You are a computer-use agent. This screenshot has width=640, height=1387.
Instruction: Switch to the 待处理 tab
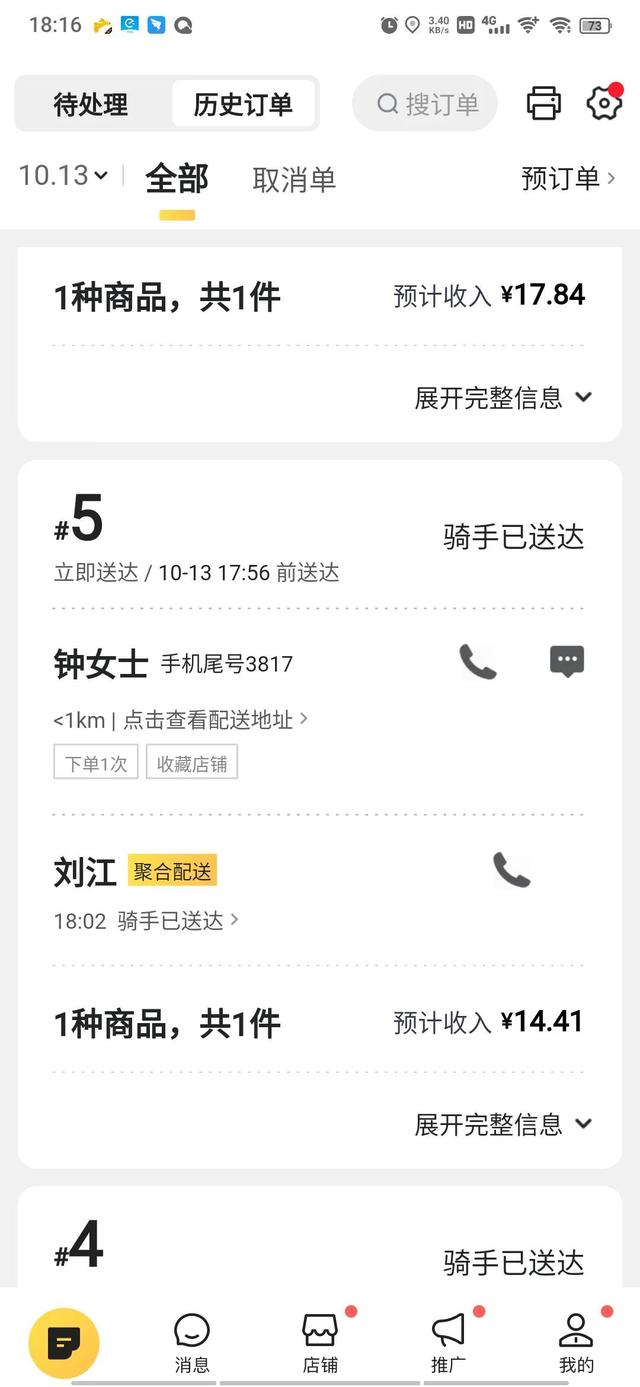point(91,104)
